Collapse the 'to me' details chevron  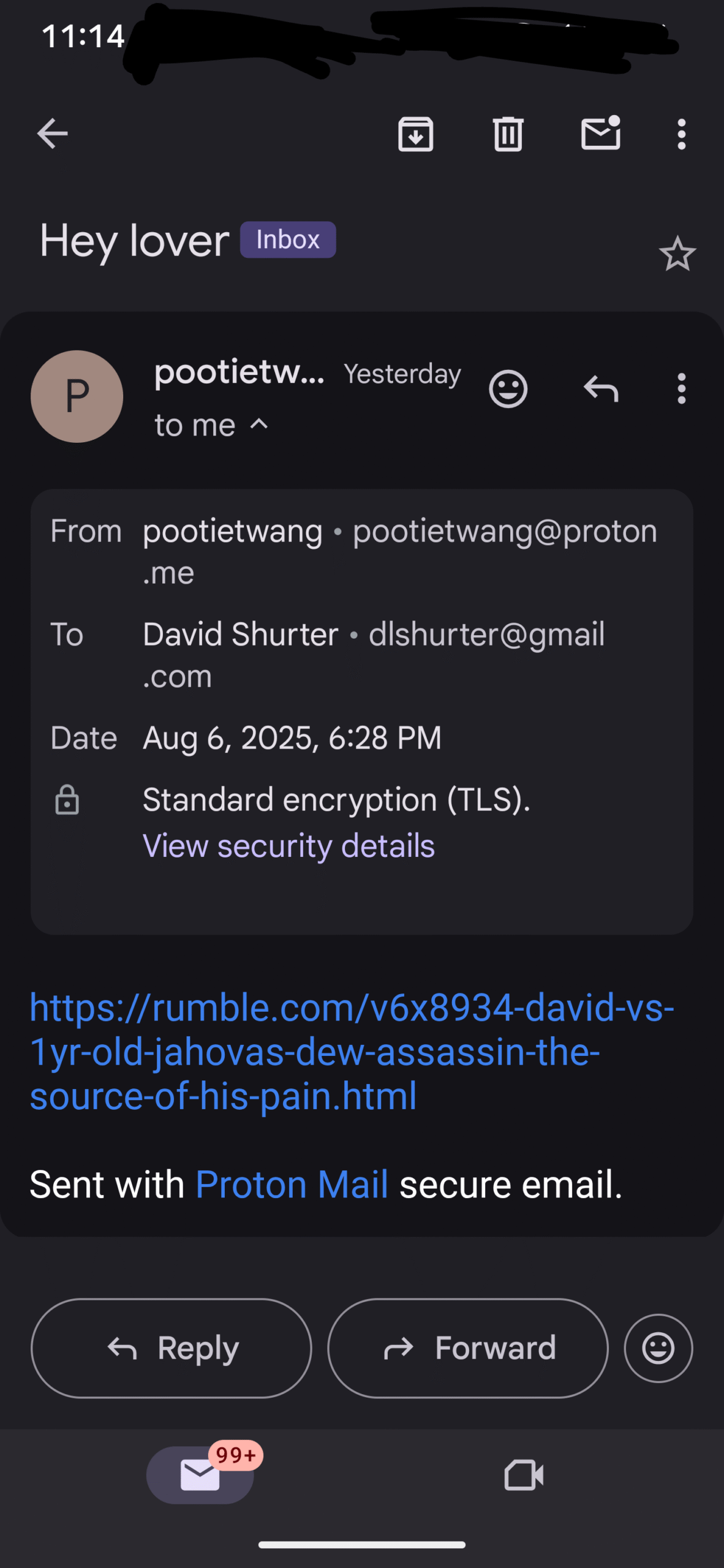click(x=260, y=424)
